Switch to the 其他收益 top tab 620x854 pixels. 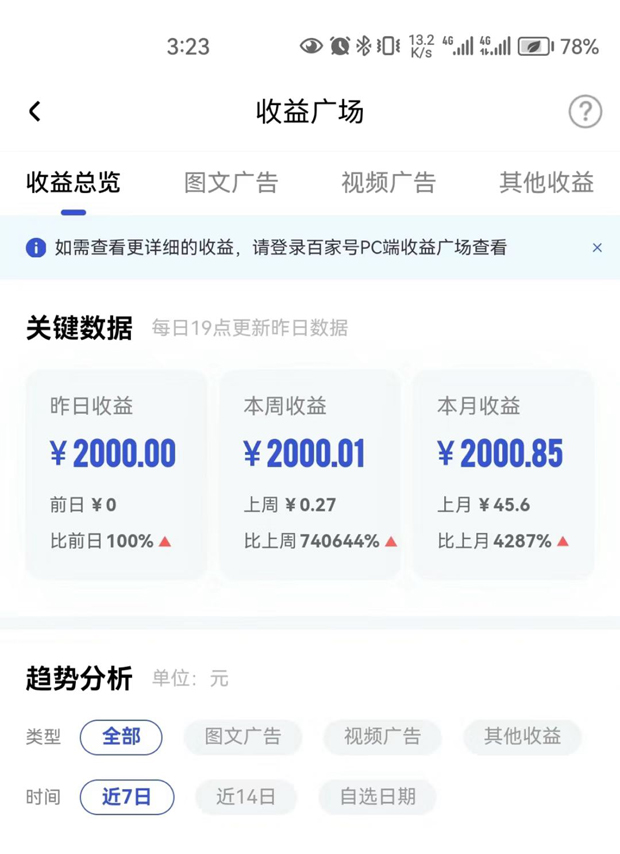coord(546,183)
